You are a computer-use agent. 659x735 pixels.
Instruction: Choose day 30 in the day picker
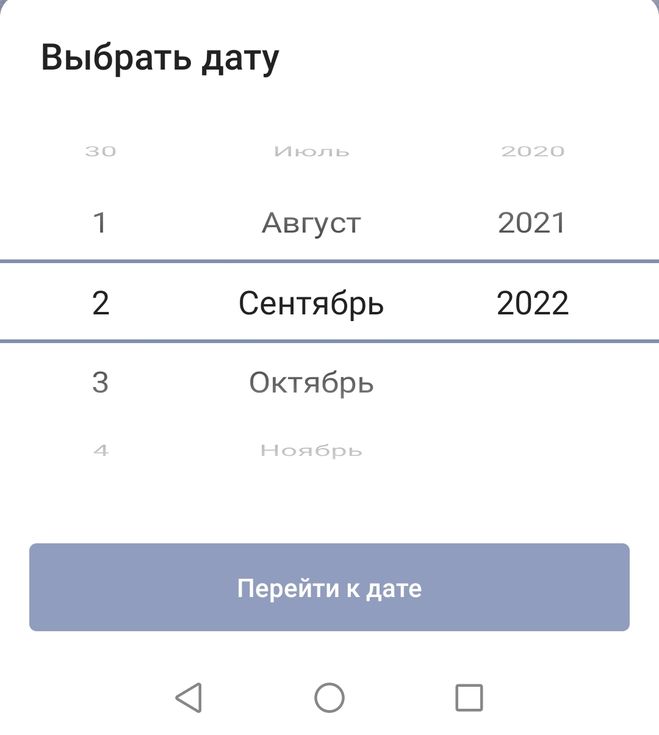(100, 152)
